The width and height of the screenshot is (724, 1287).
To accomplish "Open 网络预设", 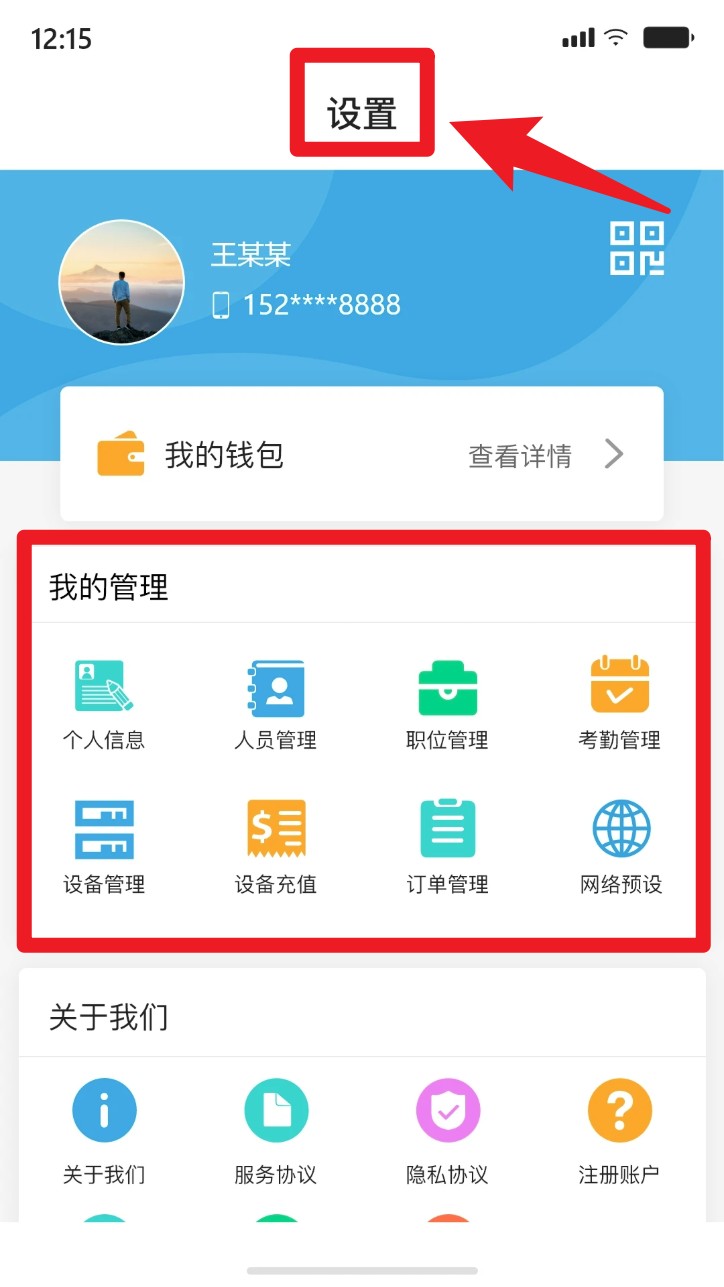I will 620,846.
